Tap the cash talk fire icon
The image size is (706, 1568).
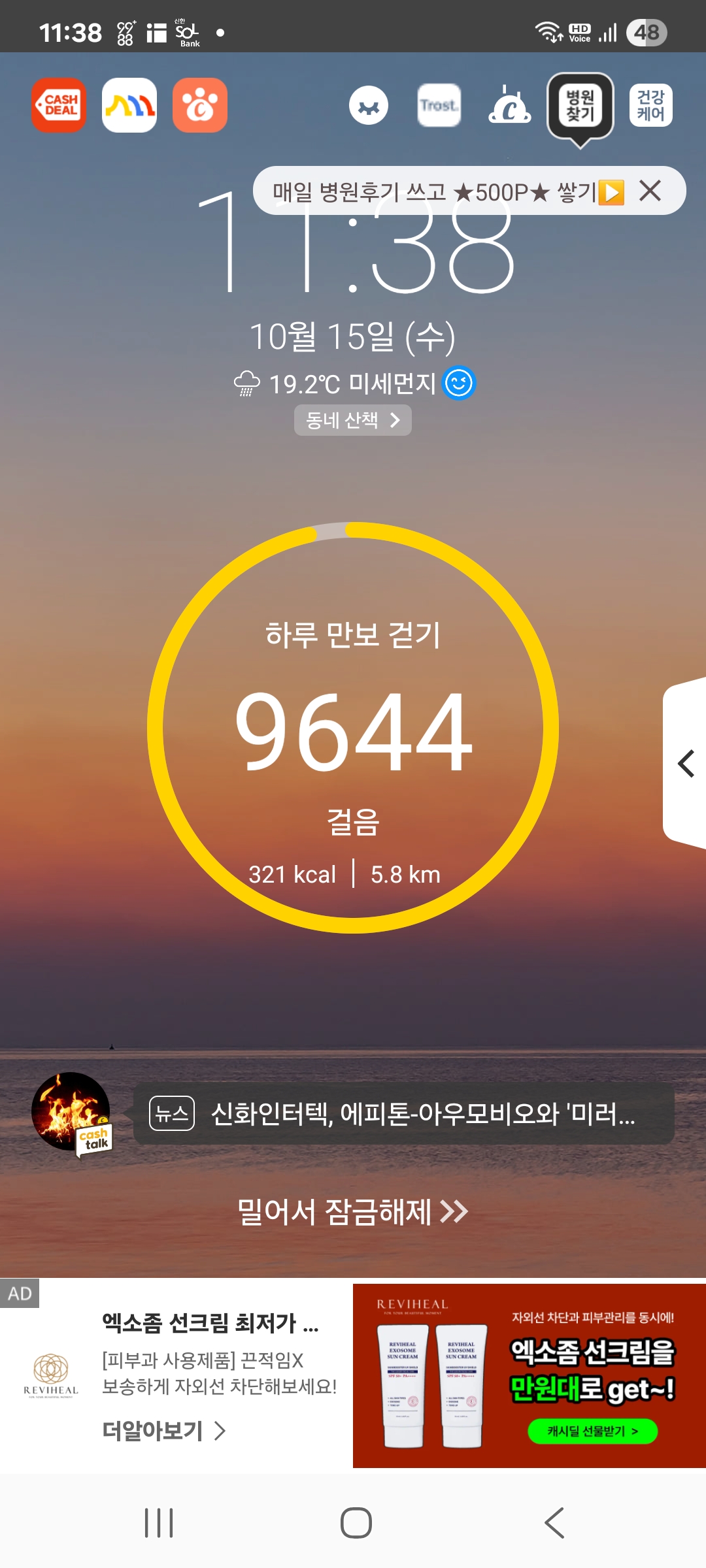pos(72,1112)
